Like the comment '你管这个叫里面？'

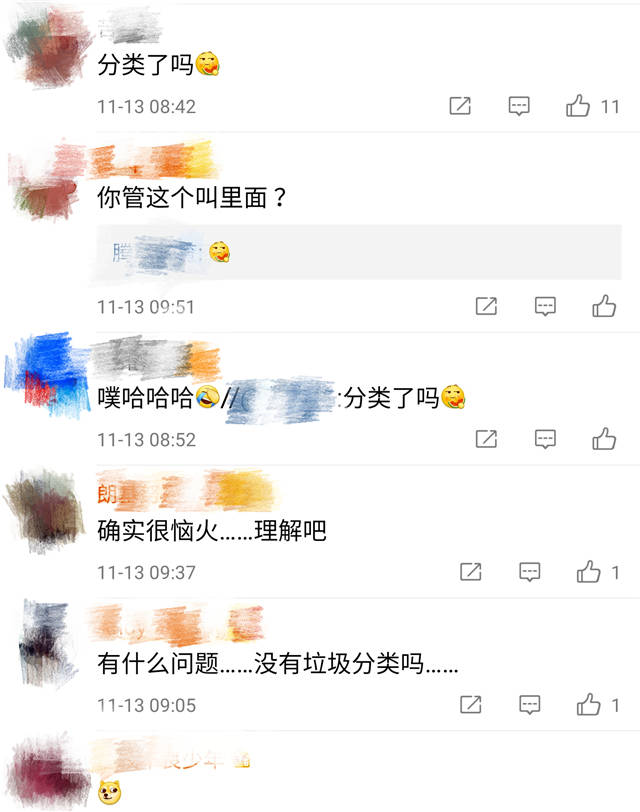pos(604,306)
